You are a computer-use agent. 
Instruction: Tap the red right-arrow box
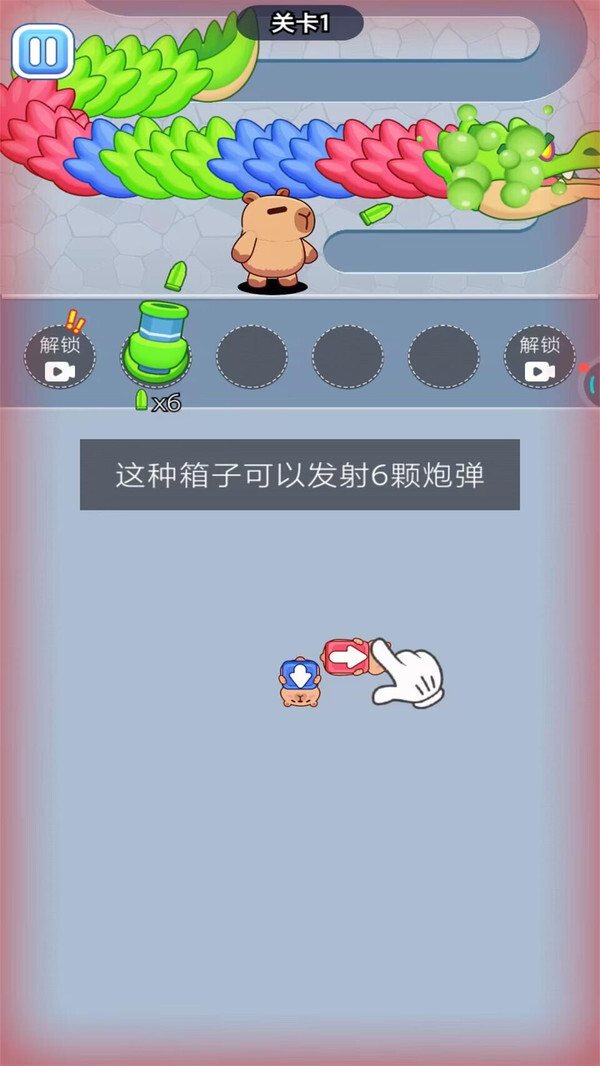[x=346, y=657]
